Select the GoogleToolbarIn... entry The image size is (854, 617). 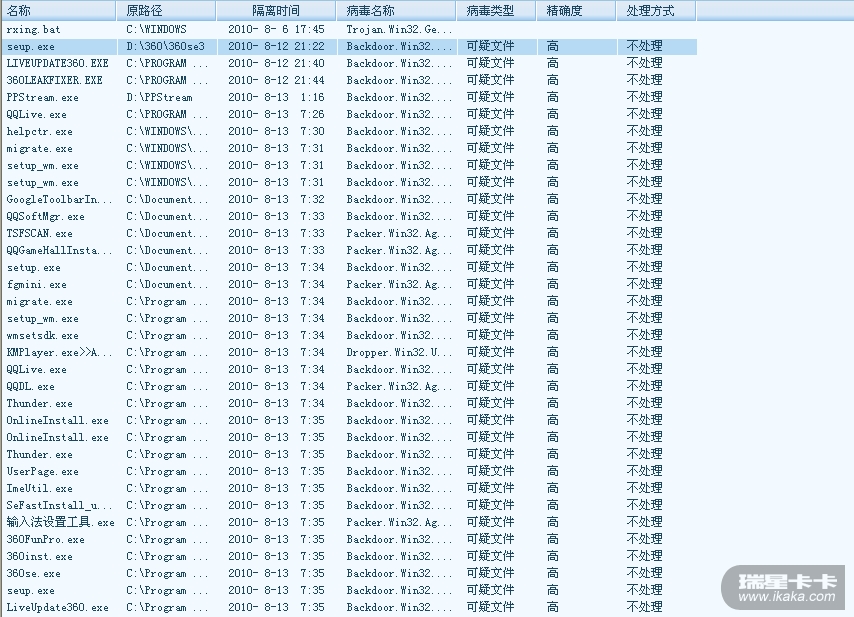pyautogui.click(x=60, y=199)
